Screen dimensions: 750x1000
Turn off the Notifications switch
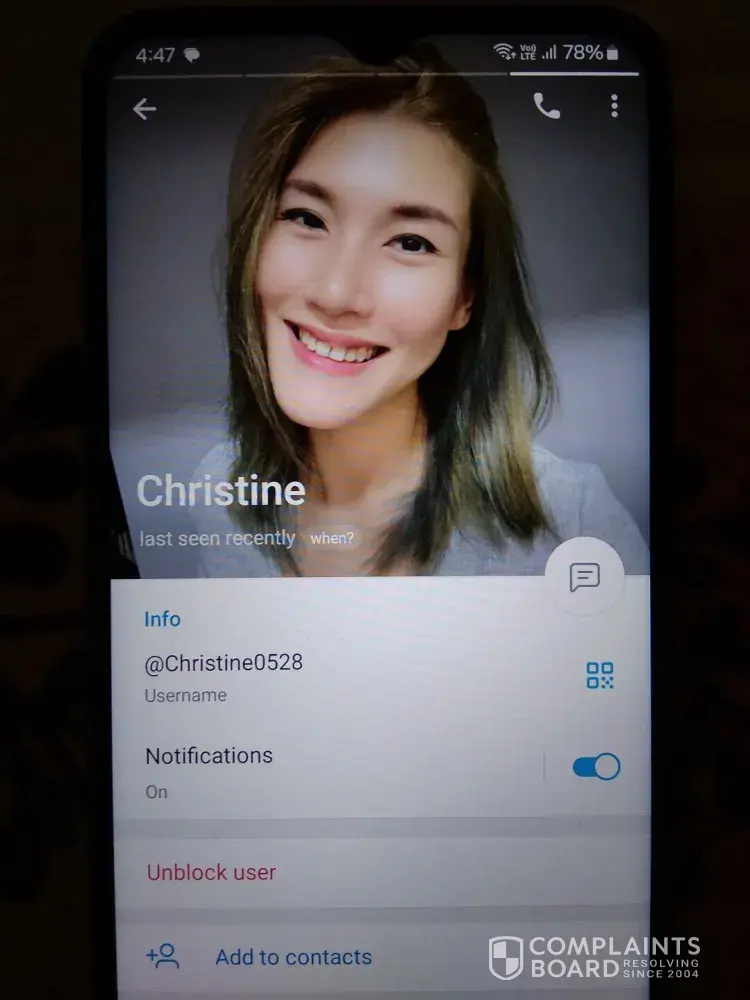click(x=596, y=767)
